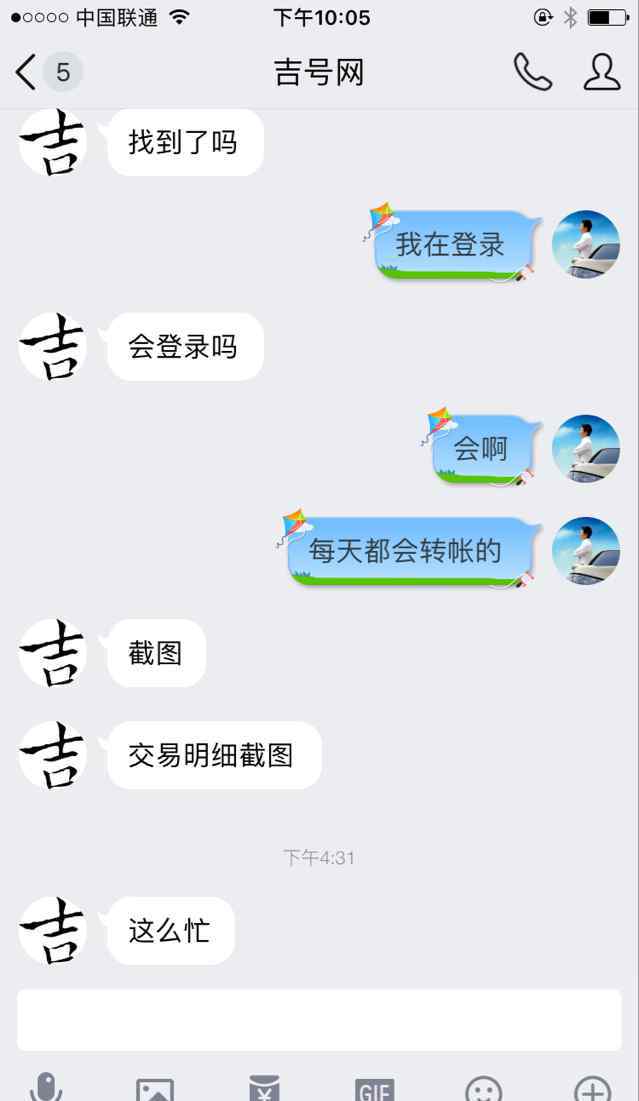Open the plus more-options icon
Image resolution: width=639 pixels, height=1101 pixels.
(x=593, y=1088)
